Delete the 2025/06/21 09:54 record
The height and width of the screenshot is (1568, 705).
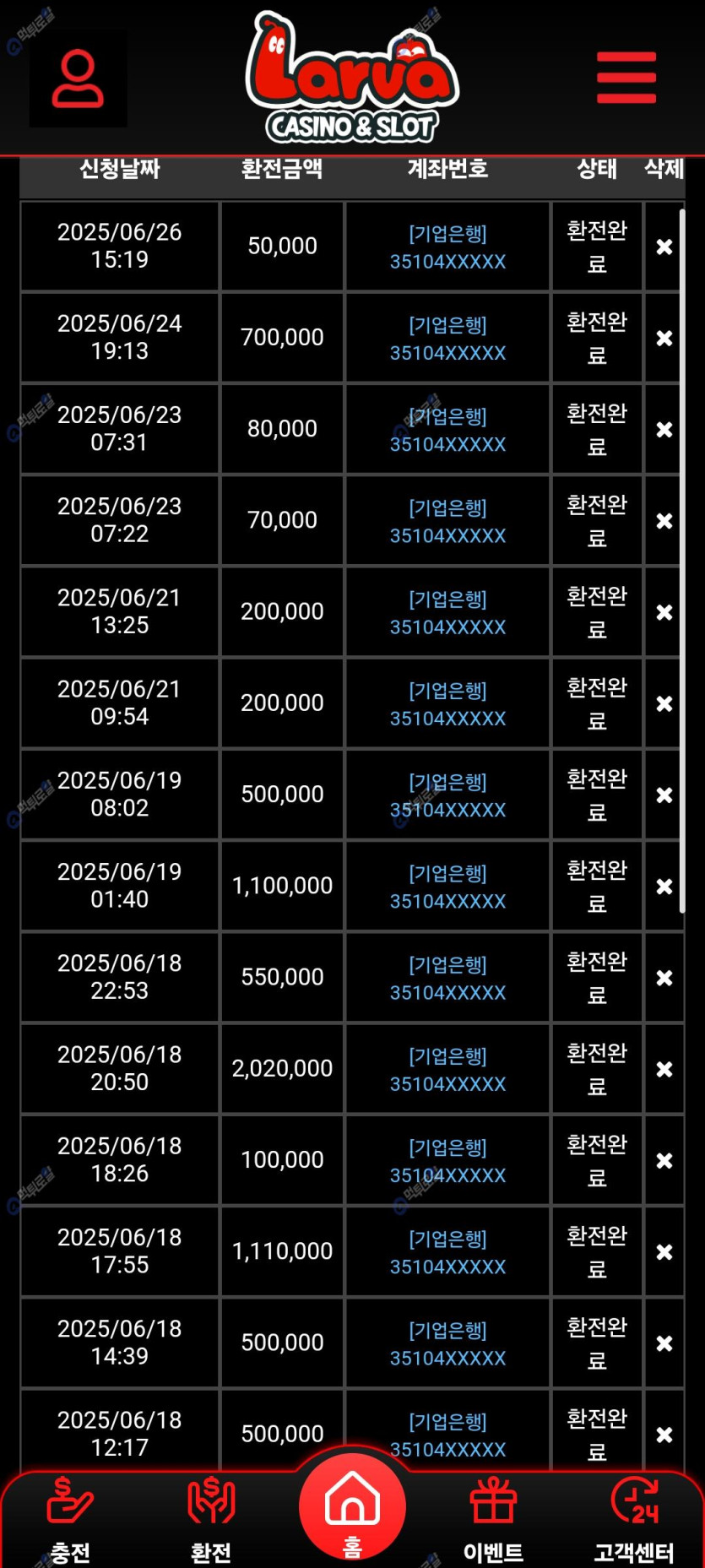pyautogui.click(x=664, y=703)
